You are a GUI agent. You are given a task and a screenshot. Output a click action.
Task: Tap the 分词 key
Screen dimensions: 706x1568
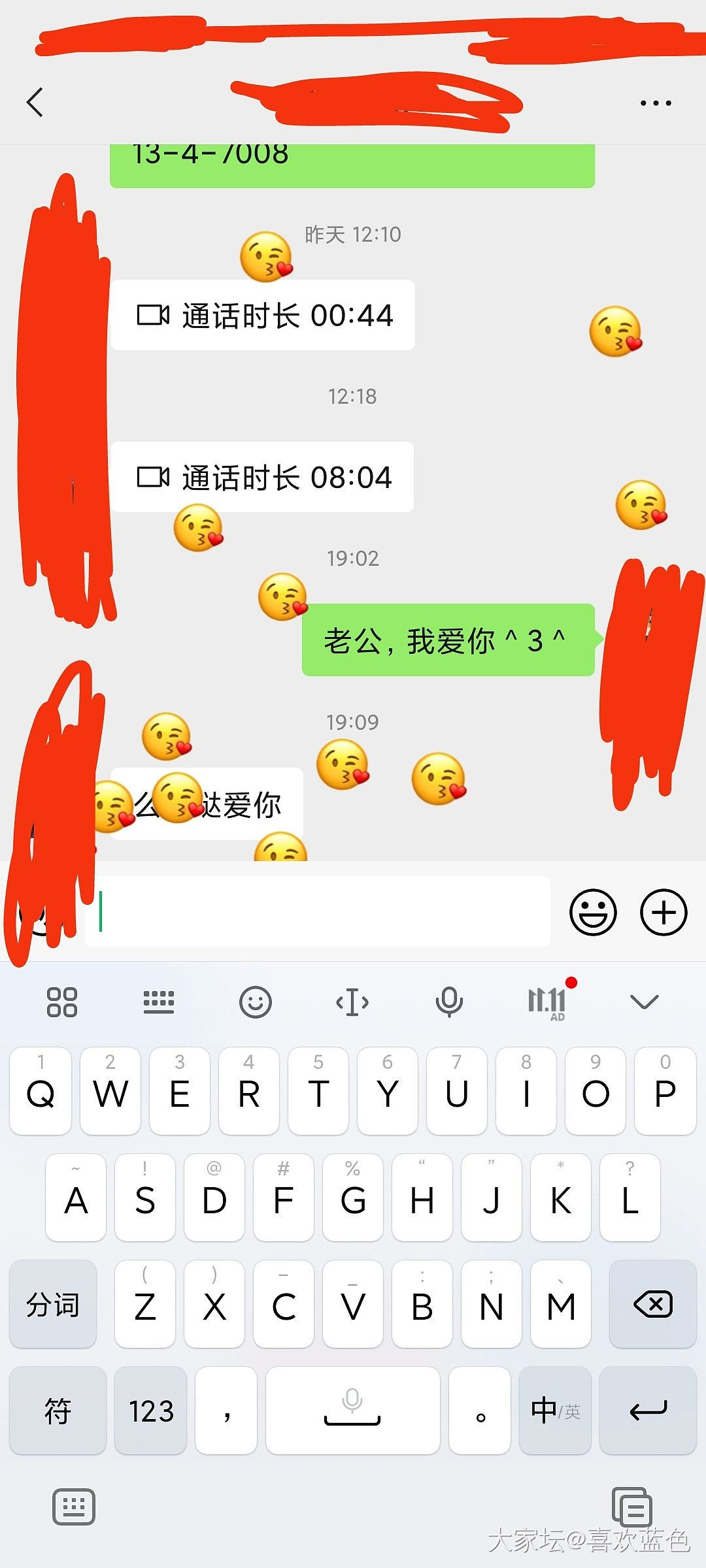(53, 1304)
